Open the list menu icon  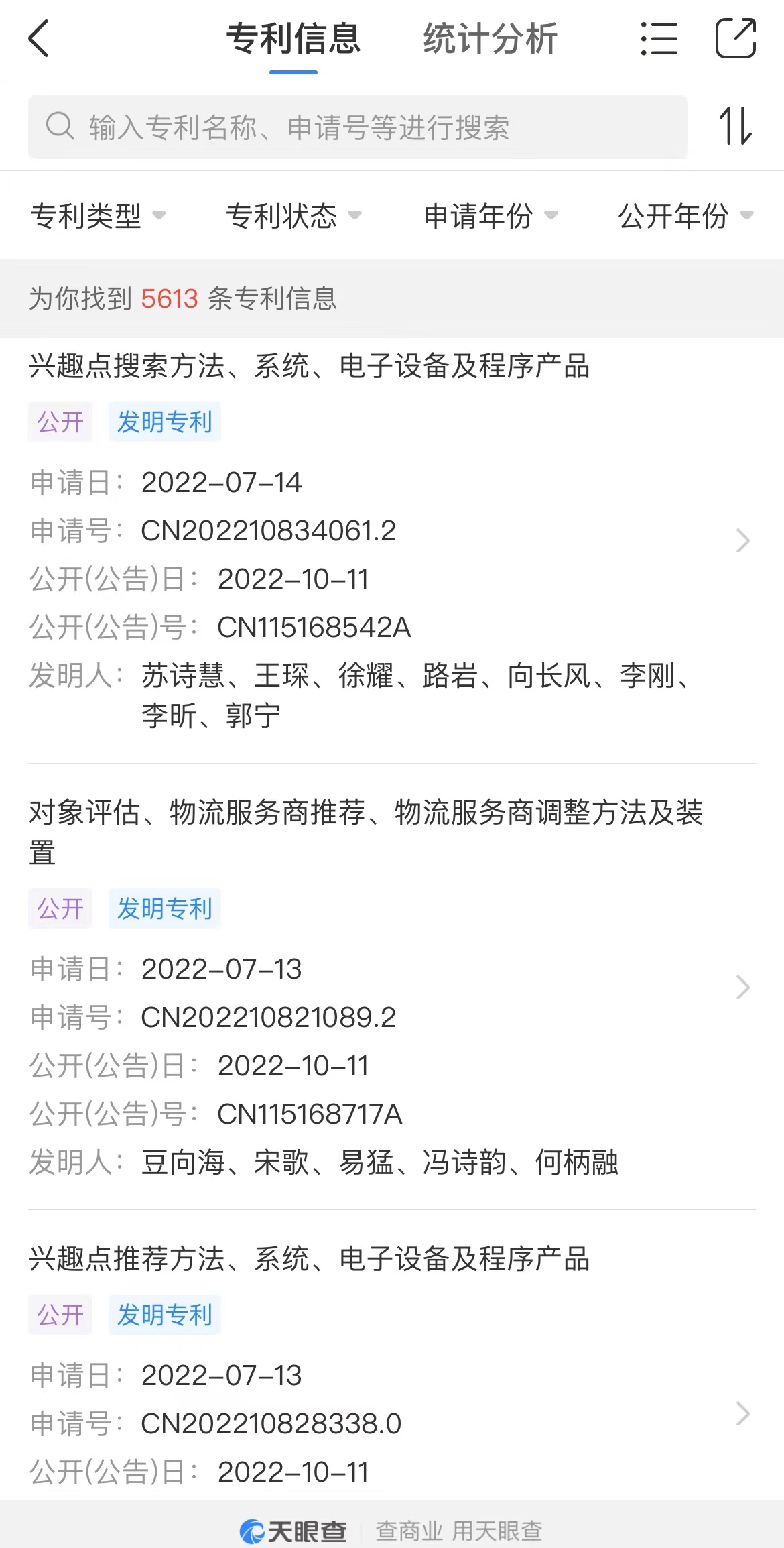[659, 38]
